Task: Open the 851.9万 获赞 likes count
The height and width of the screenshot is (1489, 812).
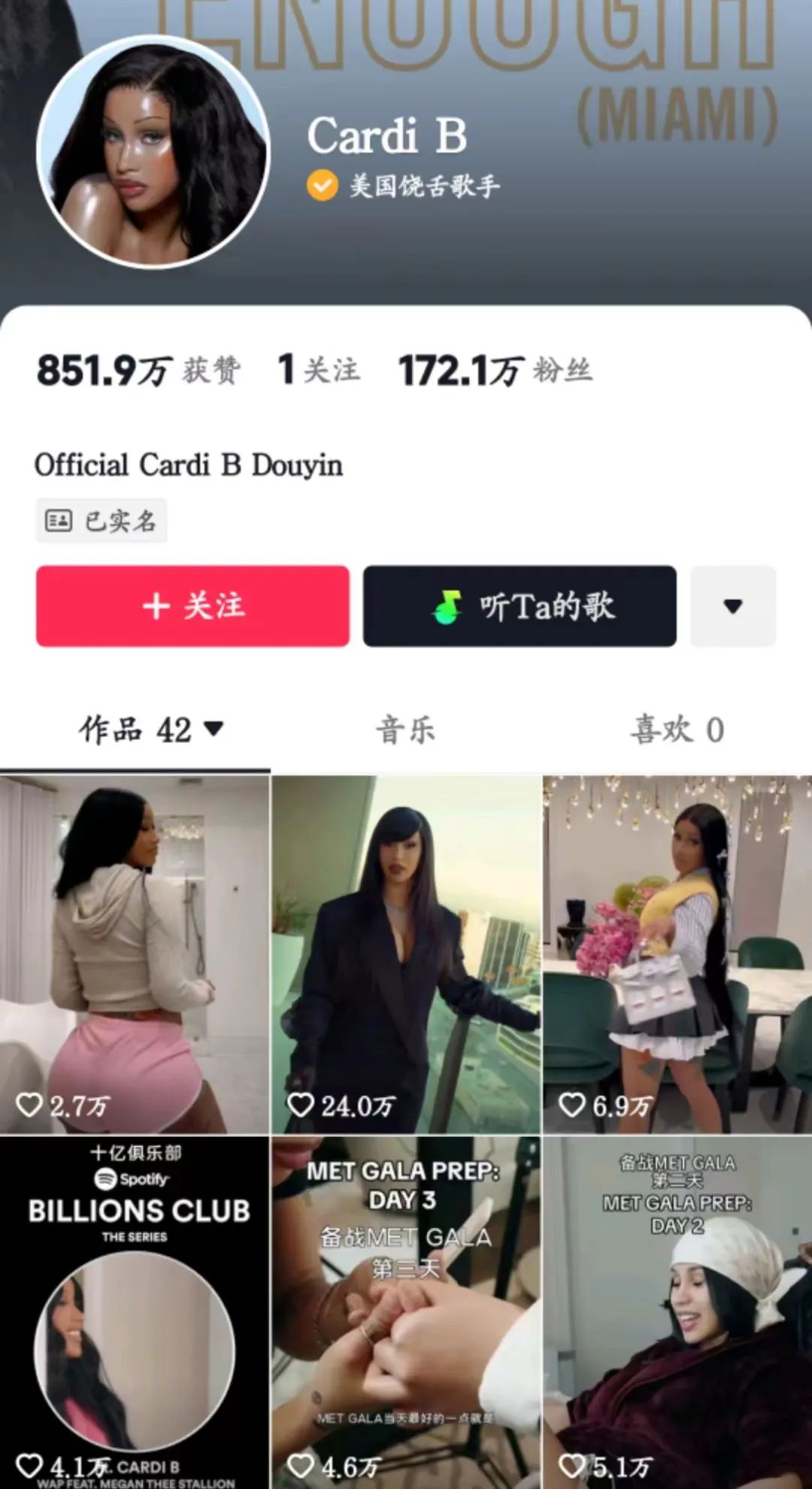Action: coord(138,371)
